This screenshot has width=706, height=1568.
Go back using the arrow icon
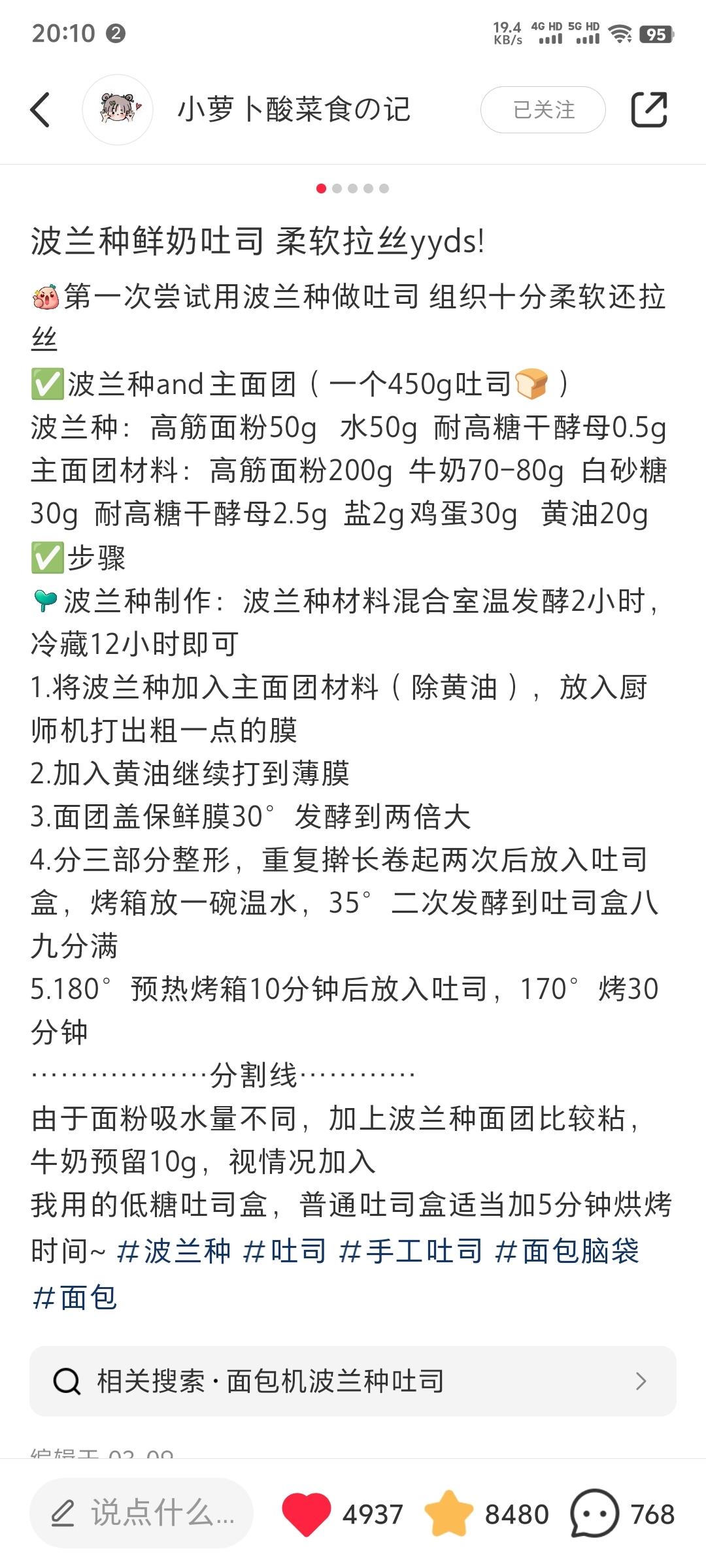click(41, 110)
